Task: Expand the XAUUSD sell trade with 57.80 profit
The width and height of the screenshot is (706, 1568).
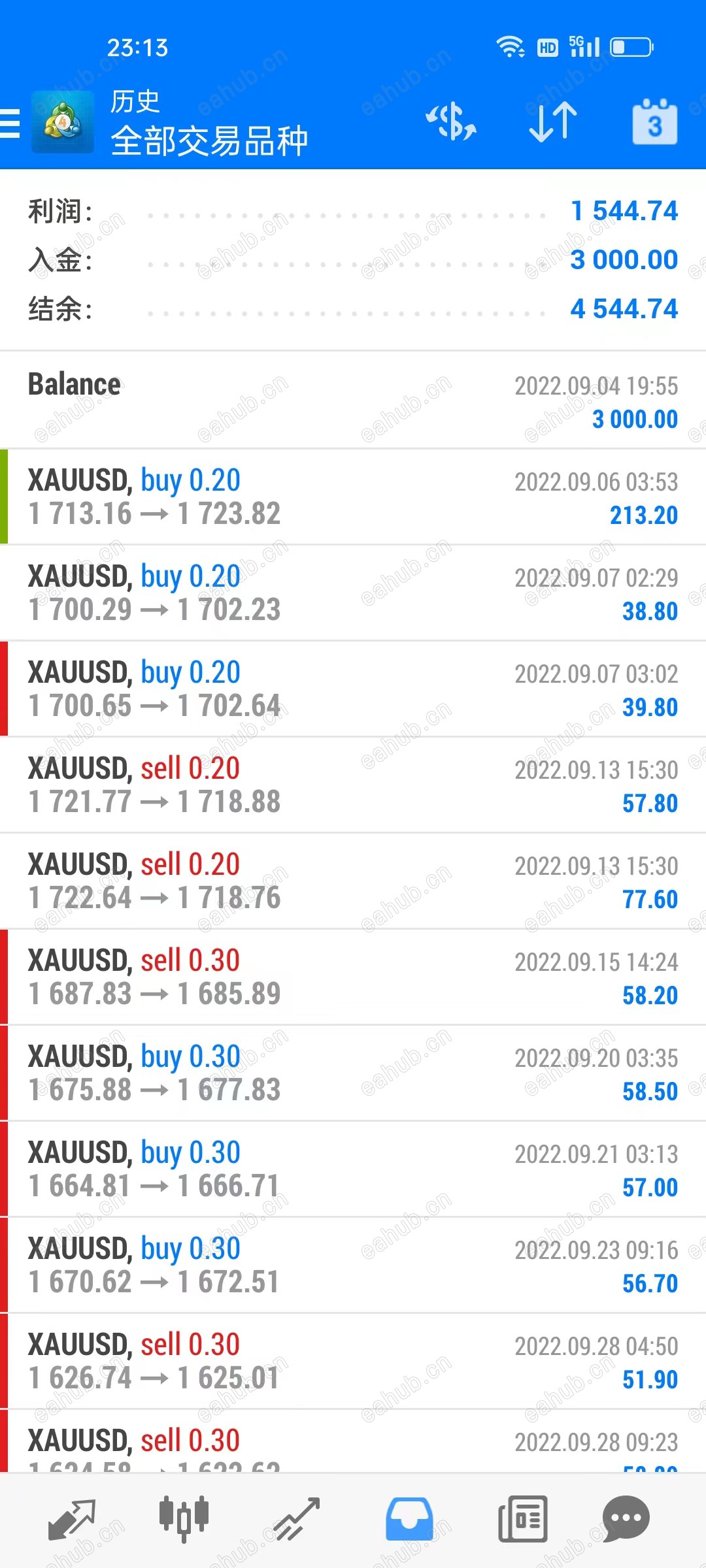Action: click(353, 785)
